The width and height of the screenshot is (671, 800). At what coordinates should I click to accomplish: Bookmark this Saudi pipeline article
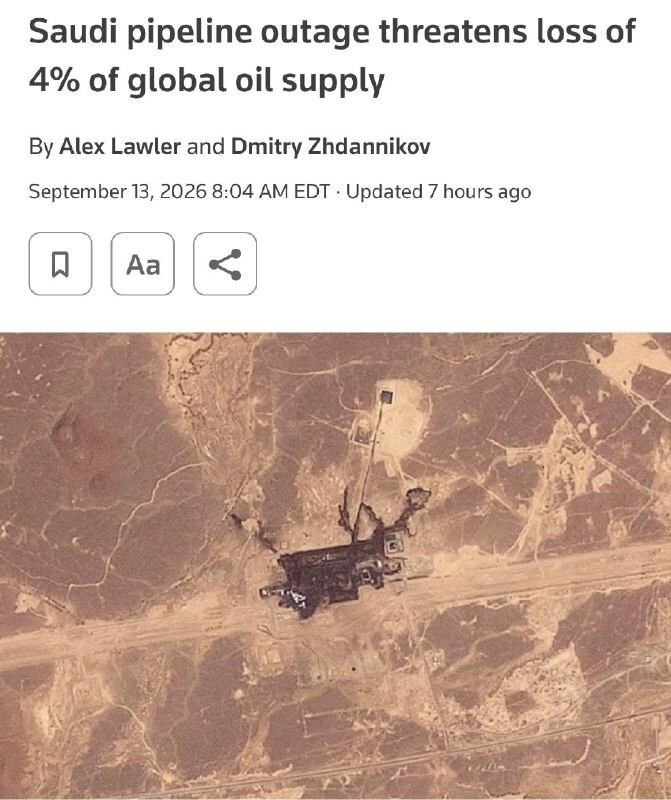point(60,264)
